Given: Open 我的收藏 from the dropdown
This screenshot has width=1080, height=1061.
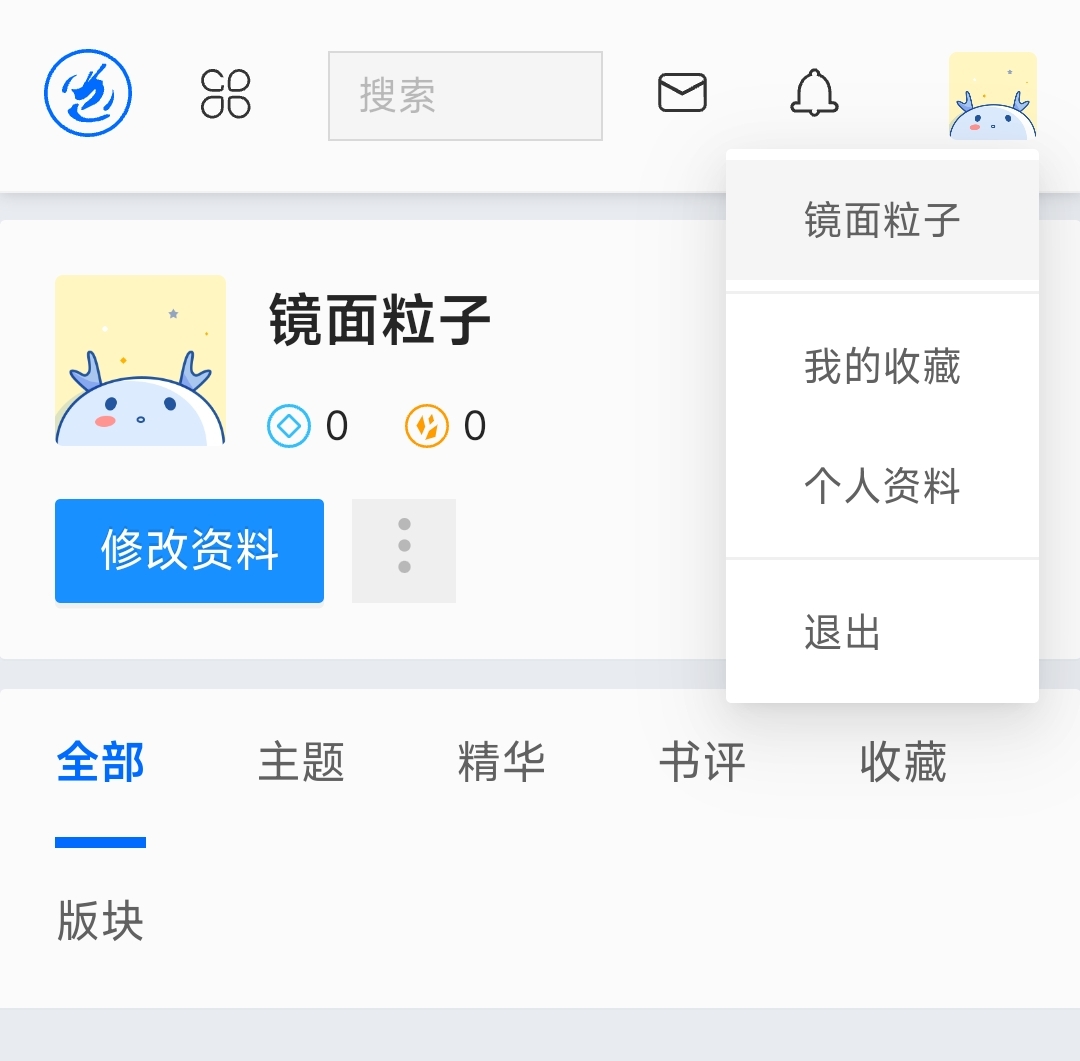Looking at the screenshot, I should 882,367.
